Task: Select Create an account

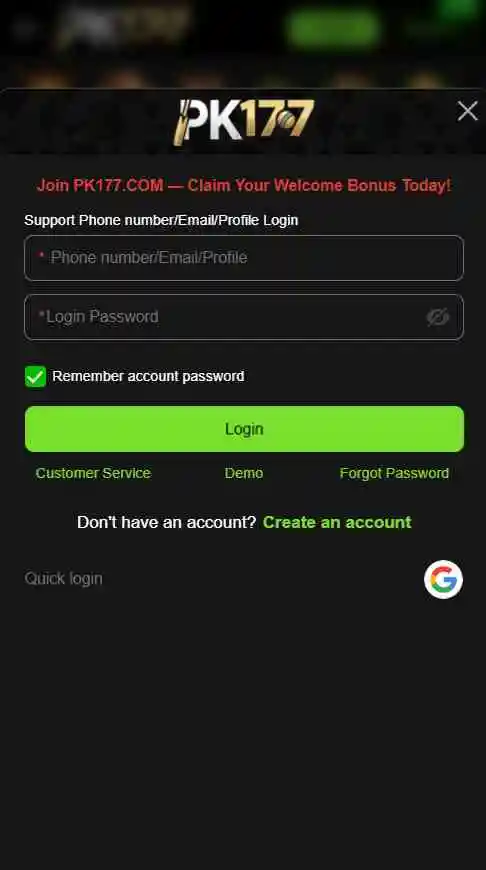Action: pos(337,522)
